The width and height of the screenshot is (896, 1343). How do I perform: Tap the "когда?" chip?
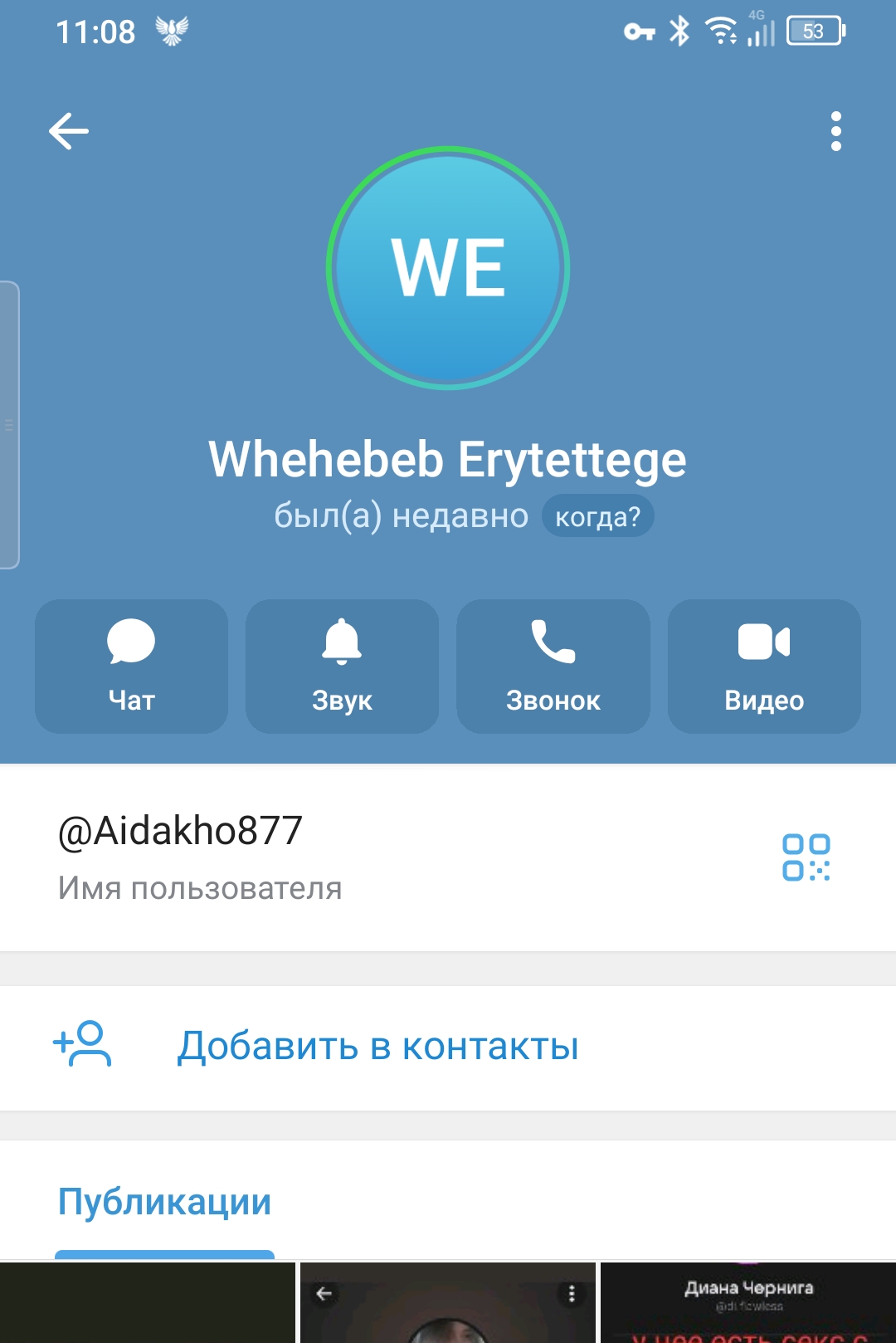[x=597, y=516]
